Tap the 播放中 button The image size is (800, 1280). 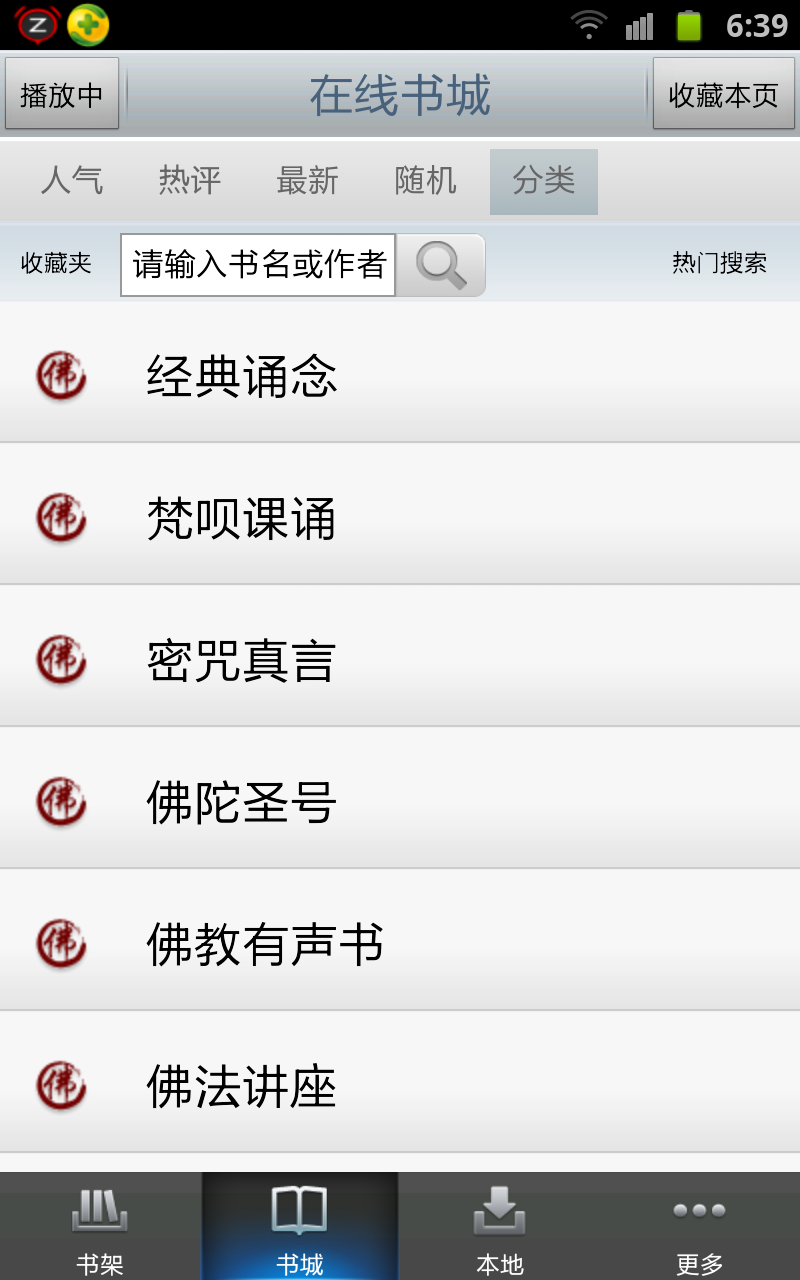point(62,94)
